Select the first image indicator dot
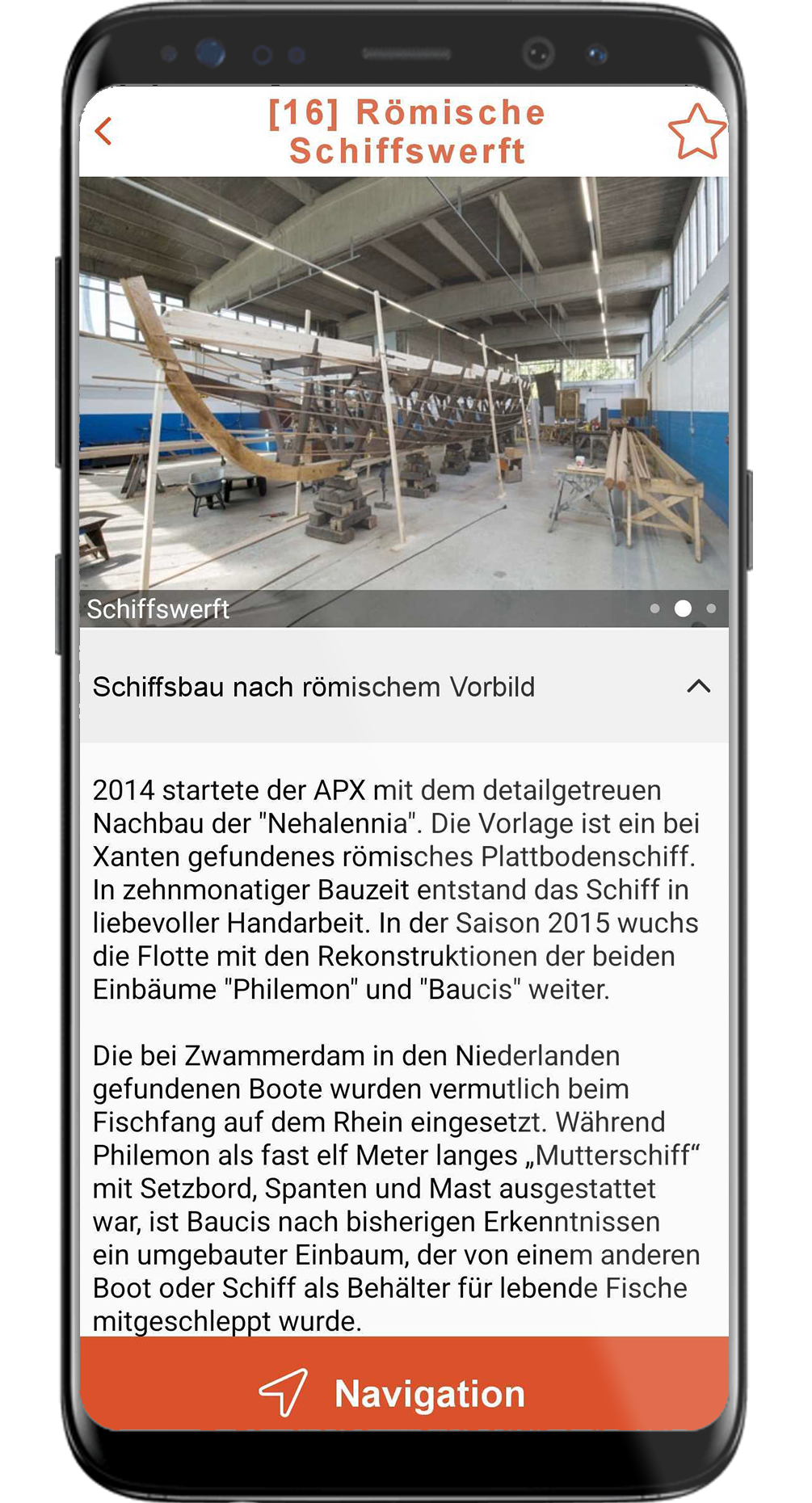This screenshot has height=1503, width=812. (x=654, y=608)
